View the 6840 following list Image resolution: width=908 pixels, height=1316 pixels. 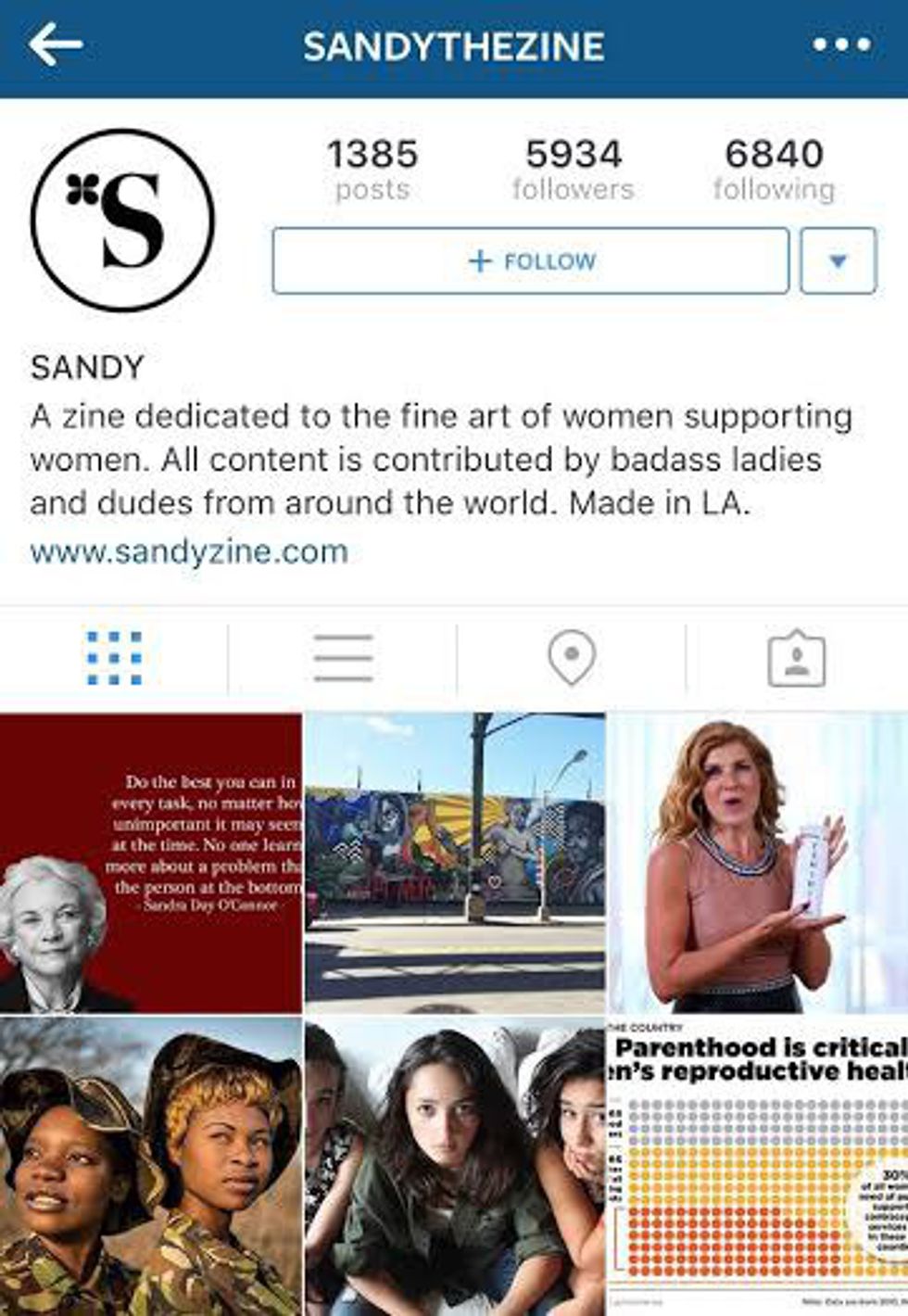click(774, 169)
